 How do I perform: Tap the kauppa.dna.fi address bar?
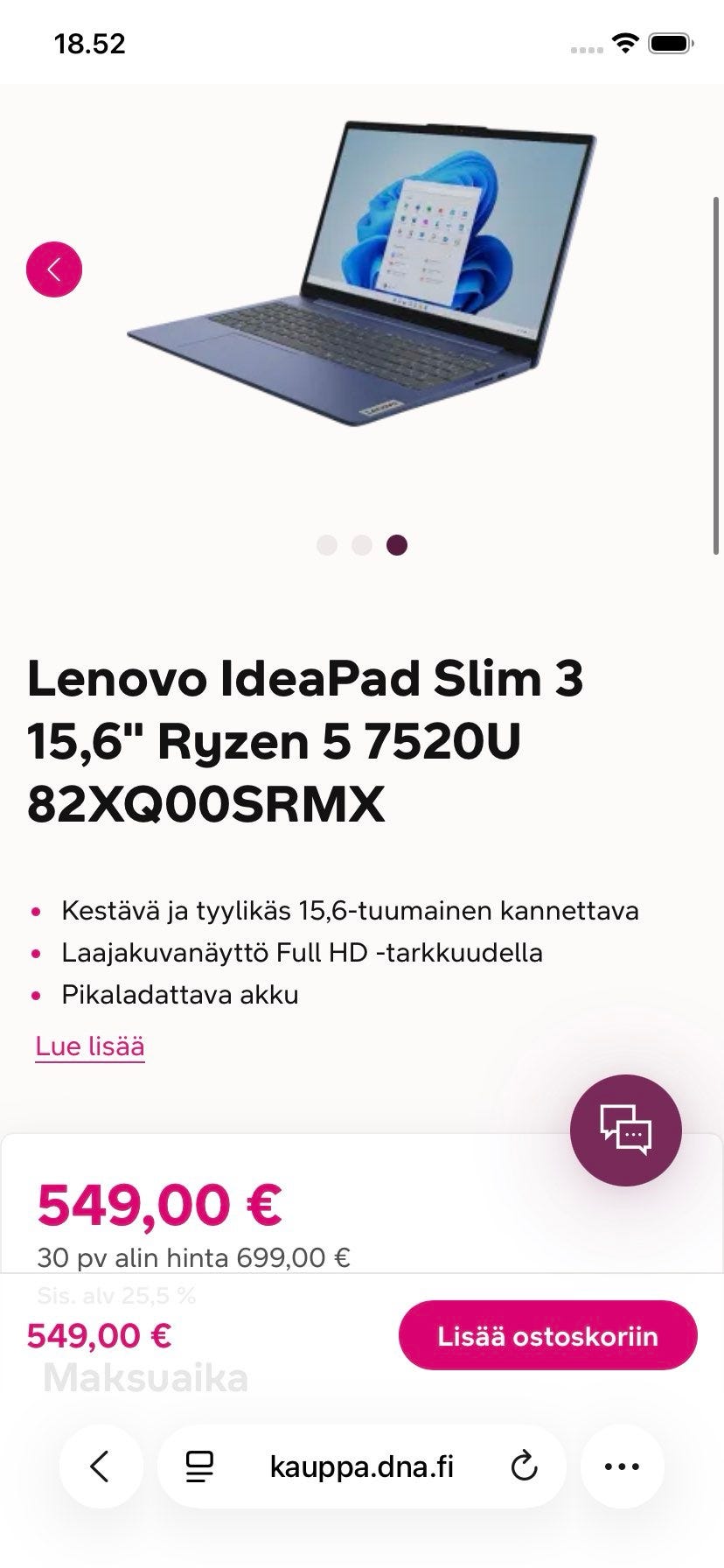[x=361, y=1466]
